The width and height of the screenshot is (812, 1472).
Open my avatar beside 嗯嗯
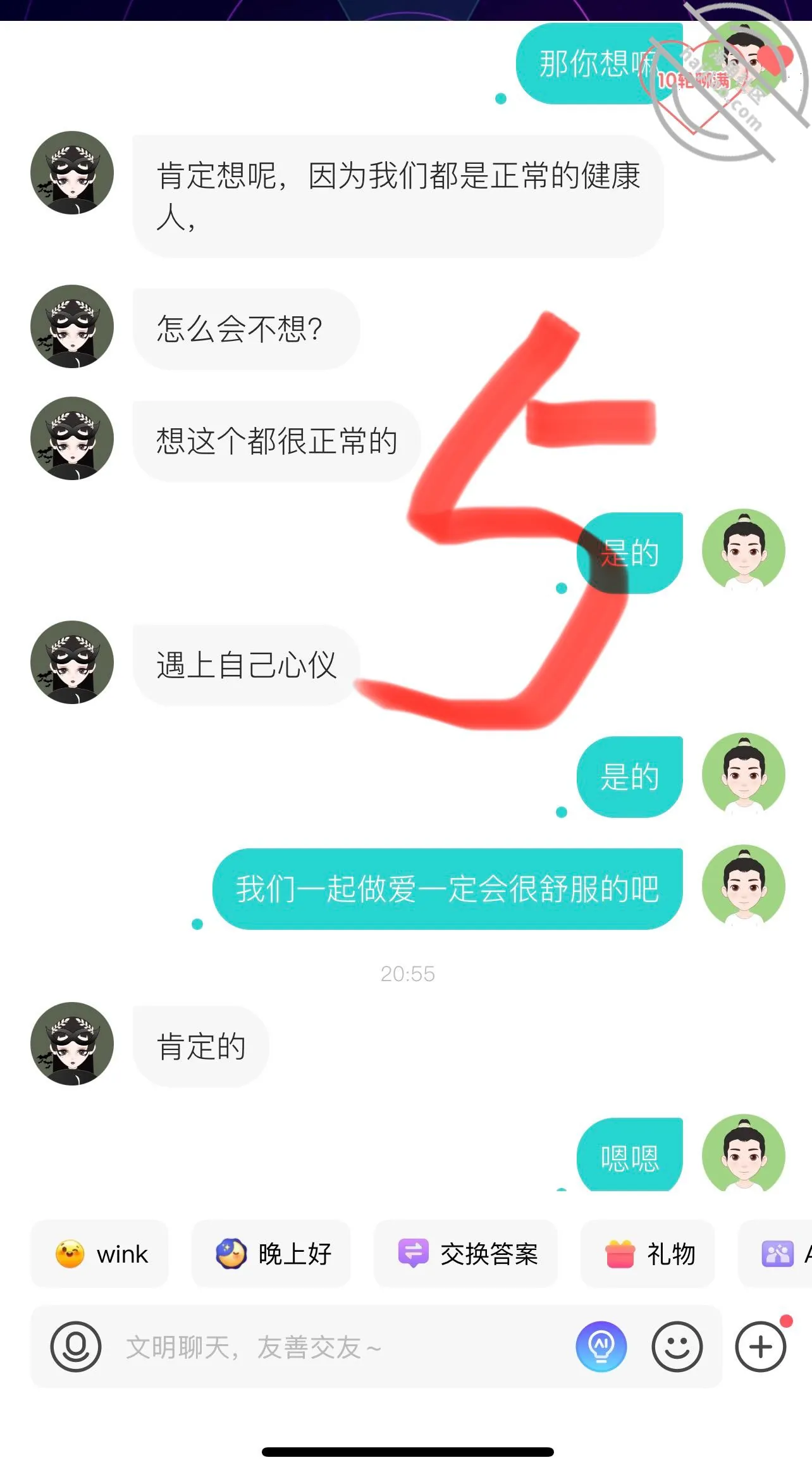[x=743, y=1153]
